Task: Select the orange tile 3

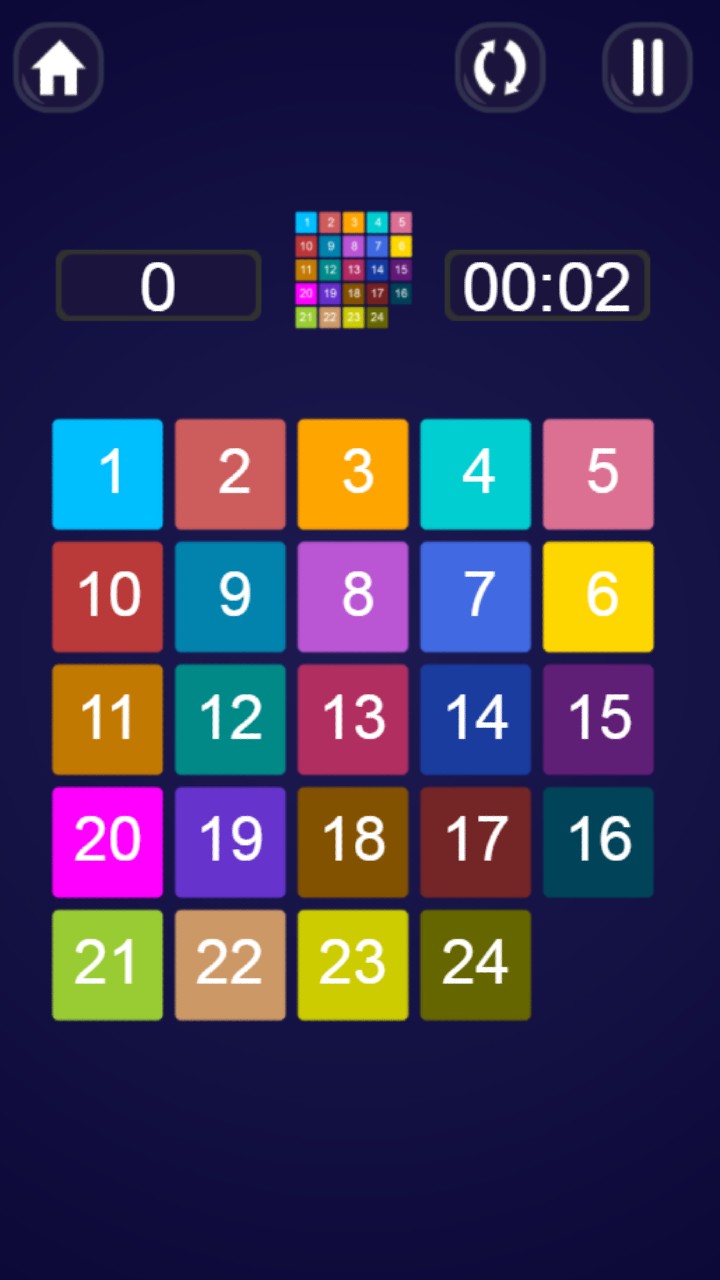Action: [x=352, y=473]
